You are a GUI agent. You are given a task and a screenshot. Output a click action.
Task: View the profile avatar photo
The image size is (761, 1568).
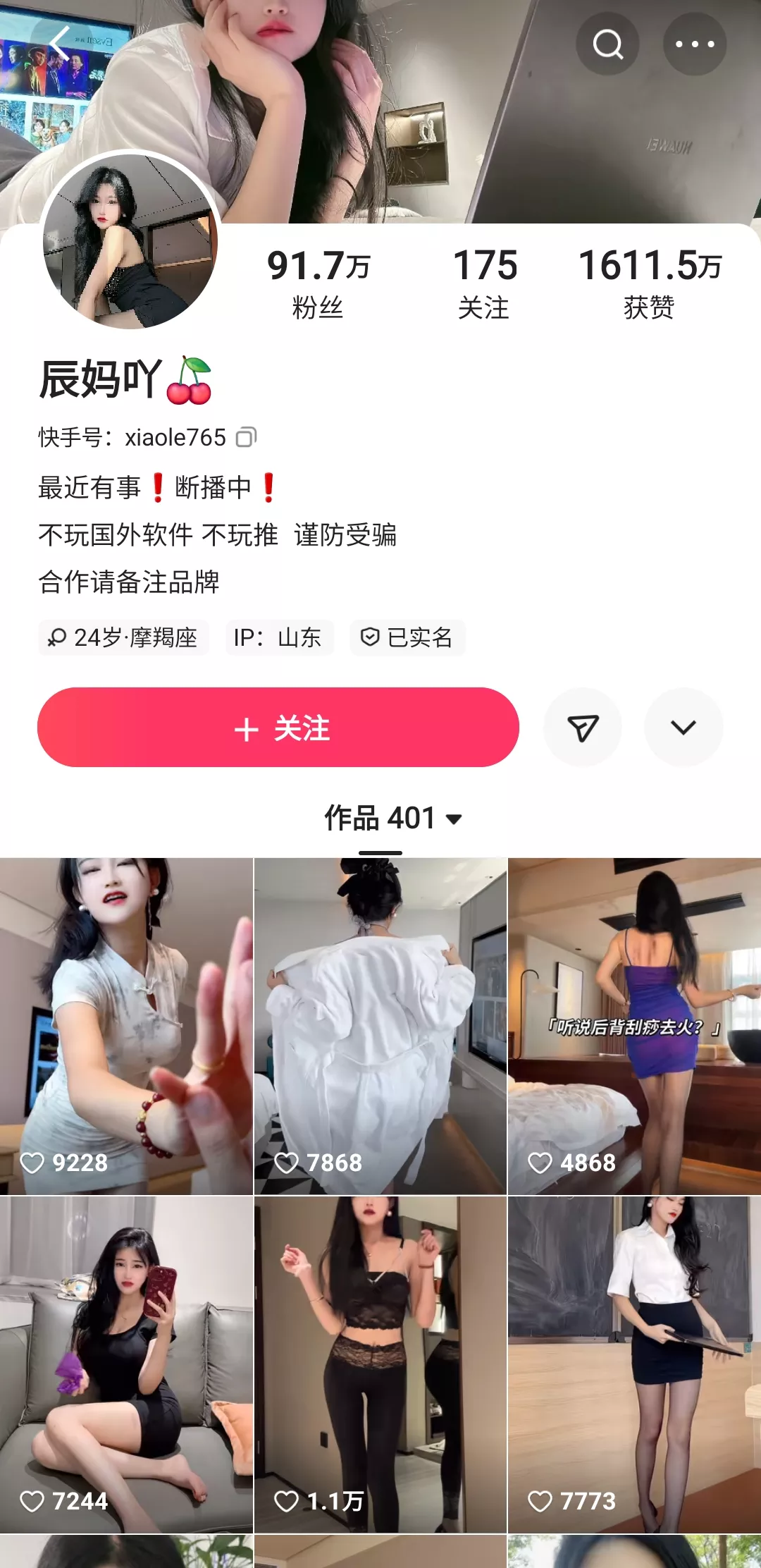click(130, 241)
